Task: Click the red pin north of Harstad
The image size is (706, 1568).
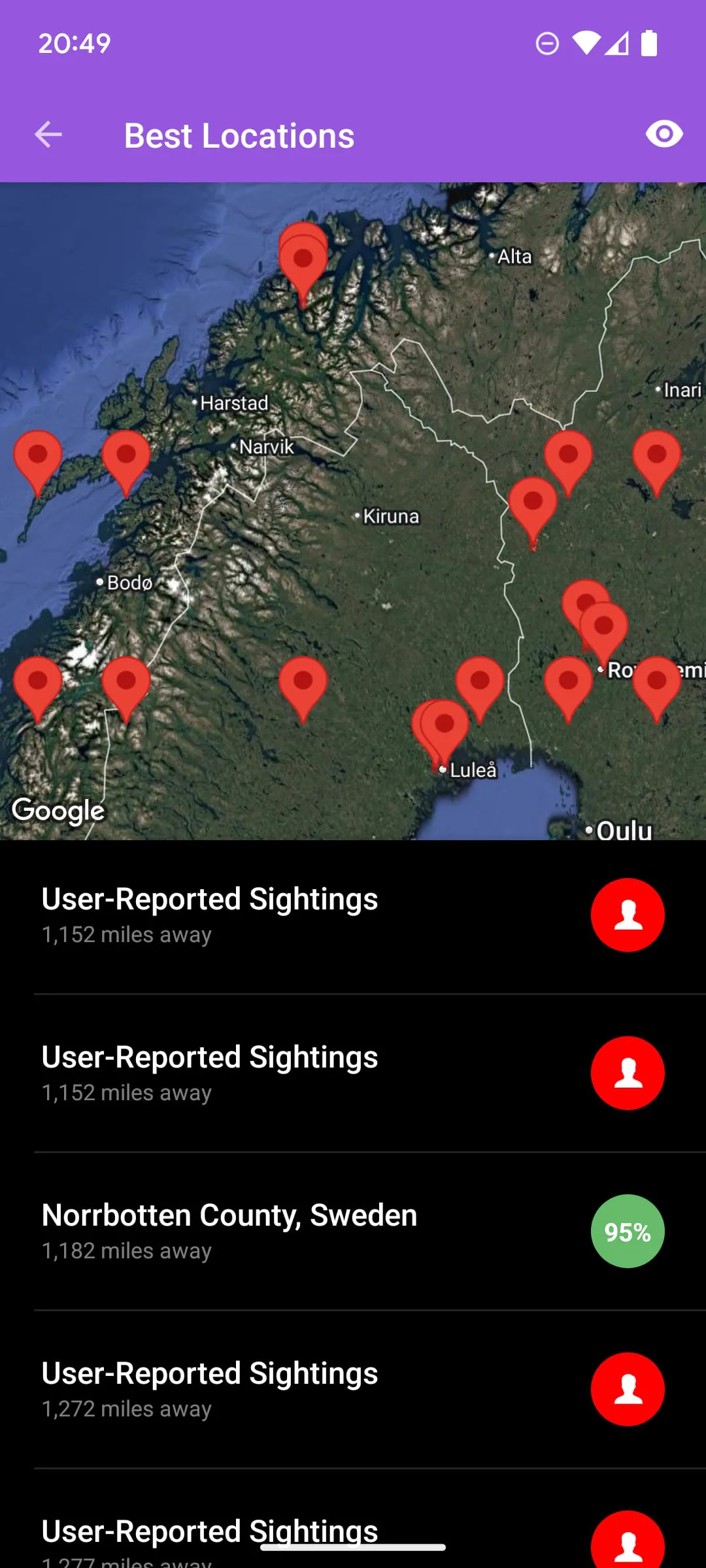Action: [303, 260]
